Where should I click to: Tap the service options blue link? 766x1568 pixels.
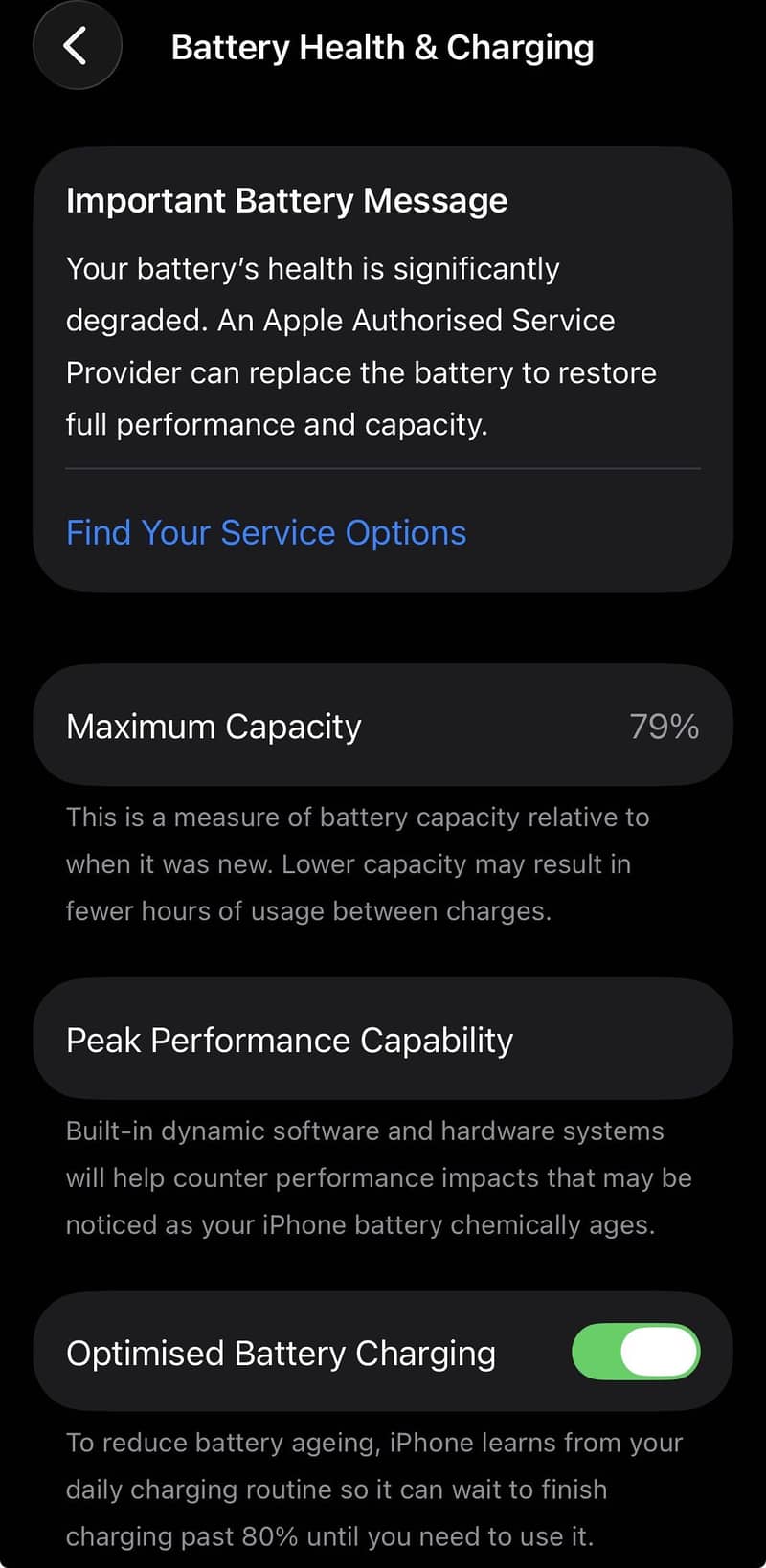pos(265,532)
